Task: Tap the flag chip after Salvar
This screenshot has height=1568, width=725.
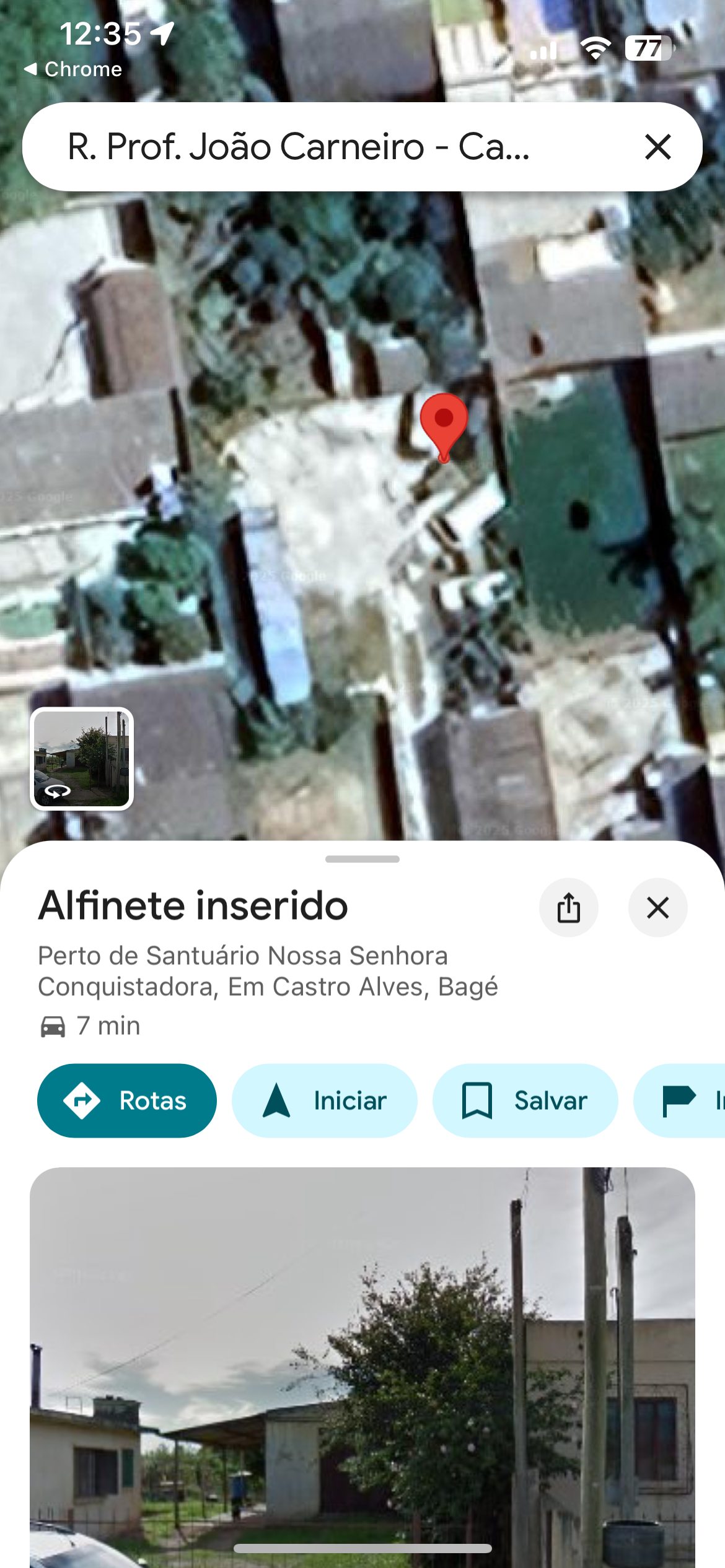Action: click(x=682, y=1100)
